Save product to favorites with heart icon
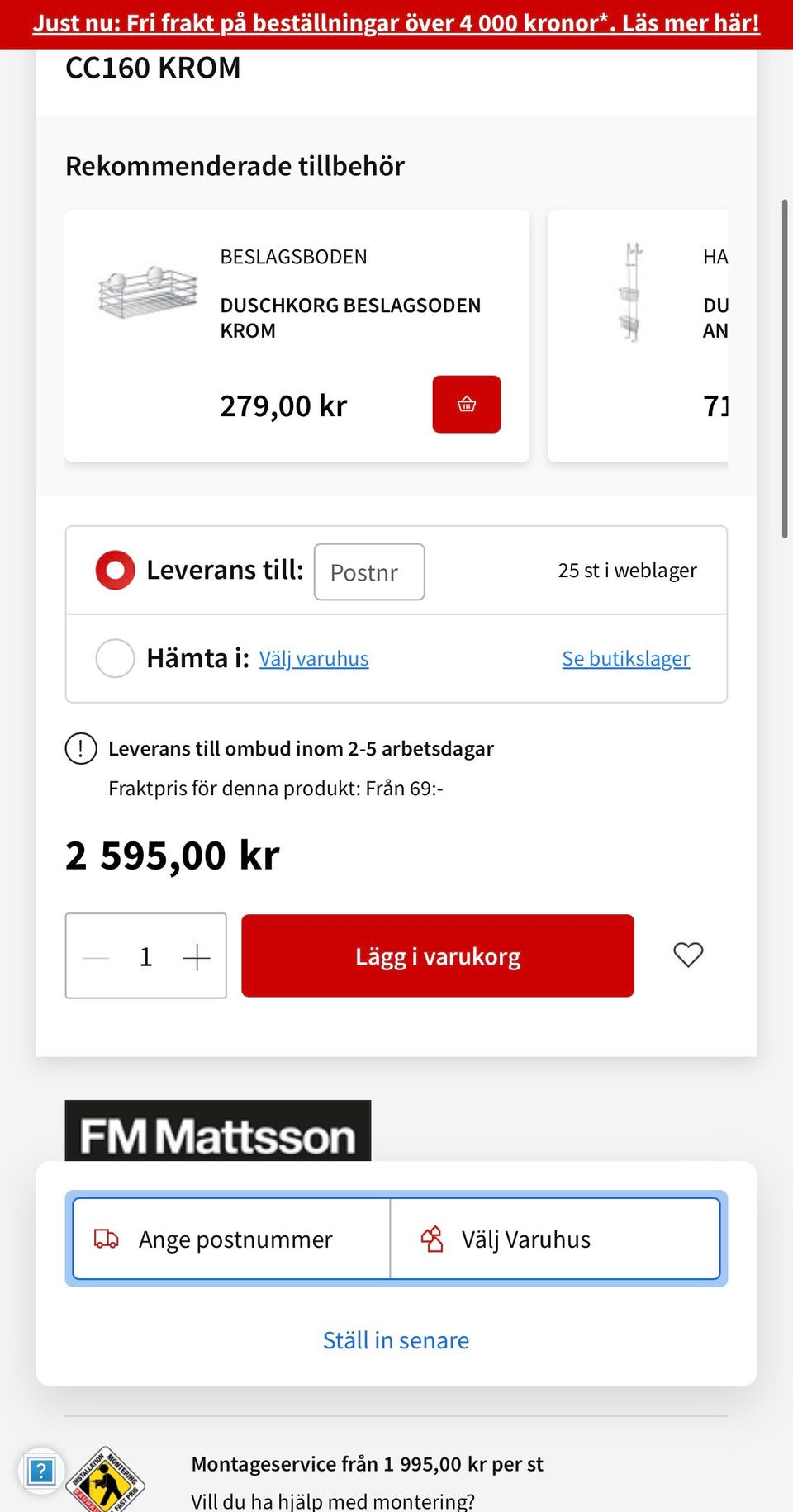This screenshot has height=1512, width=793. (x=688, y=955)
